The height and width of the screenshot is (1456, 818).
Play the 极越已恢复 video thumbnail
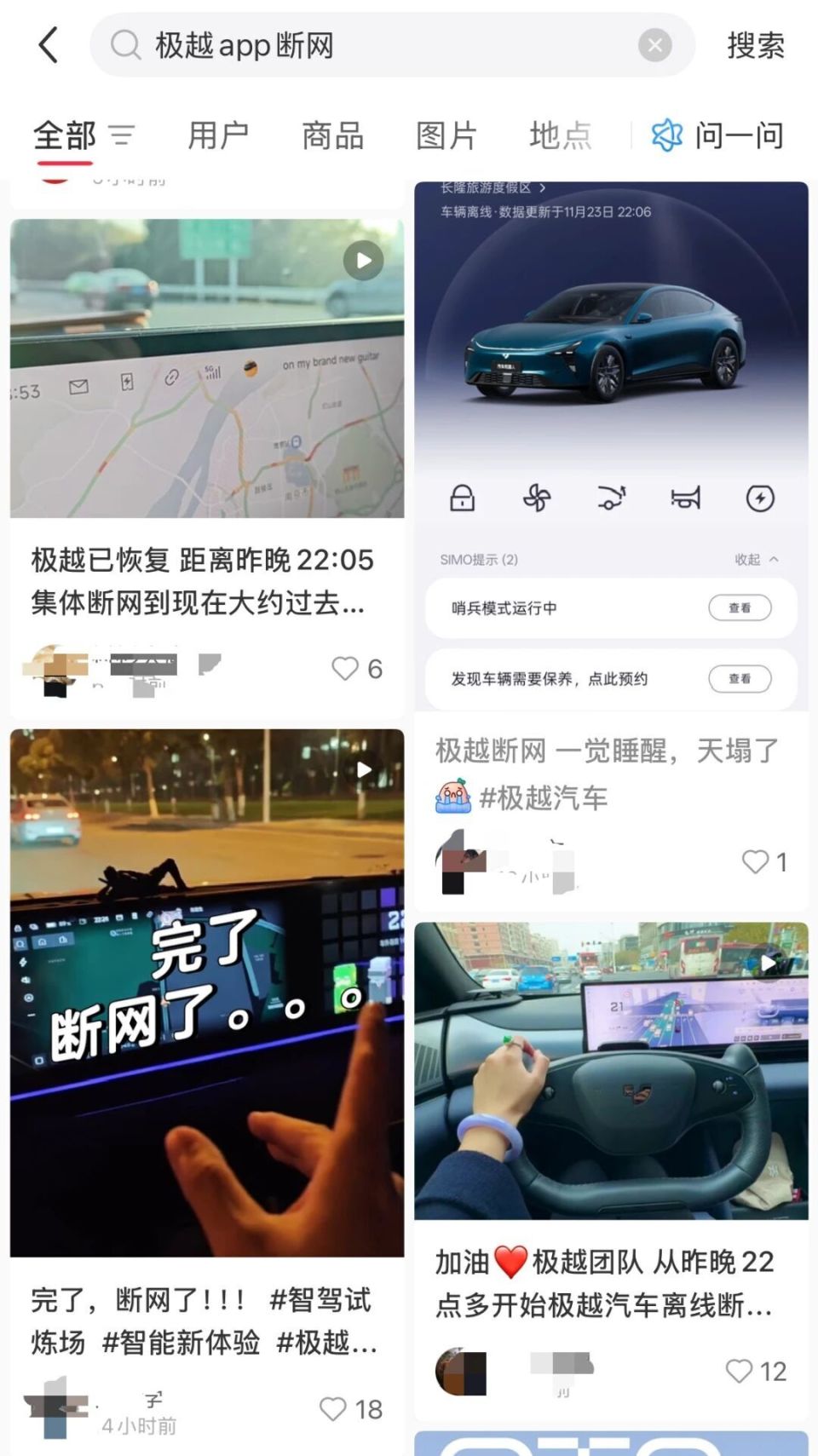click(362, 260)
